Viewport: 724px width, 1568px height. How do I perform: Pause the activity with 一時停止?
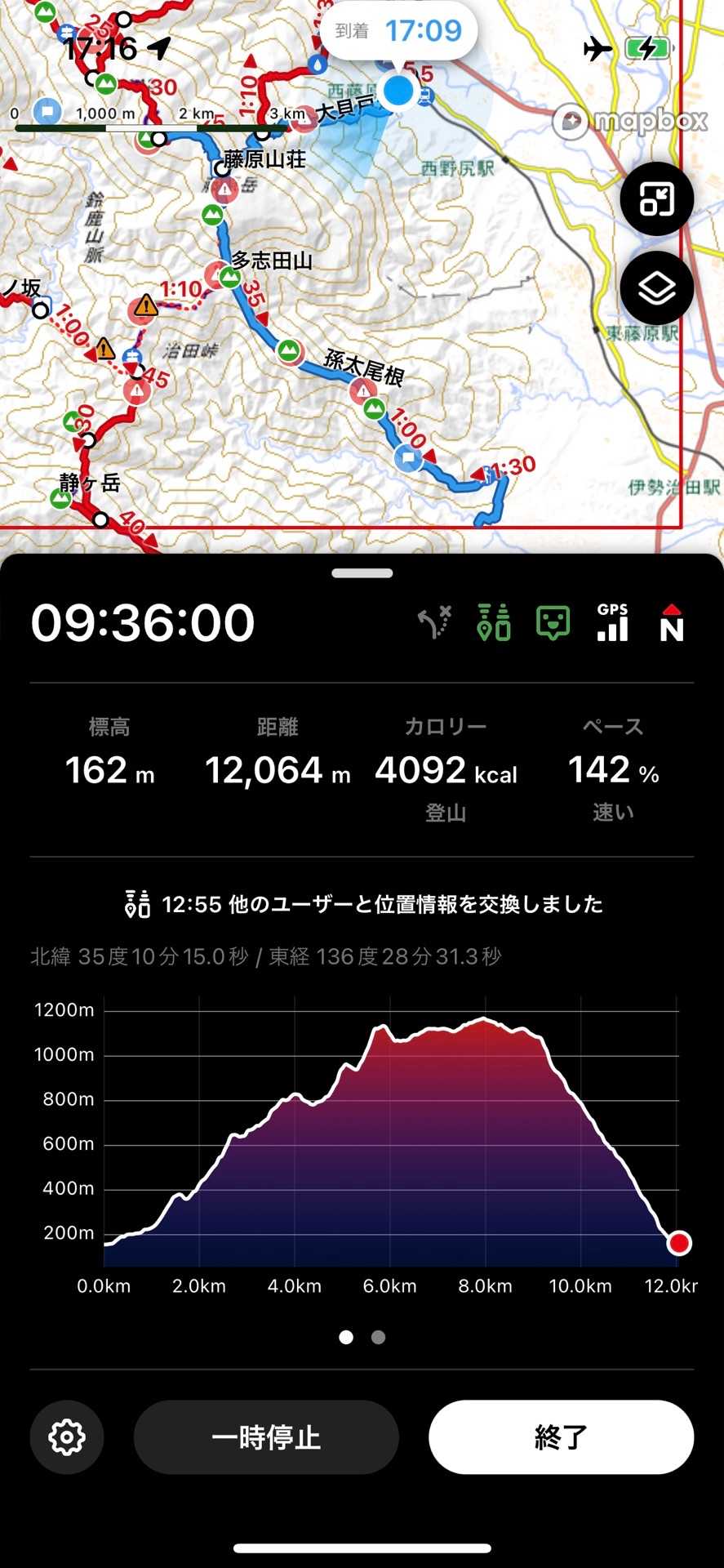coord(266,1437)
